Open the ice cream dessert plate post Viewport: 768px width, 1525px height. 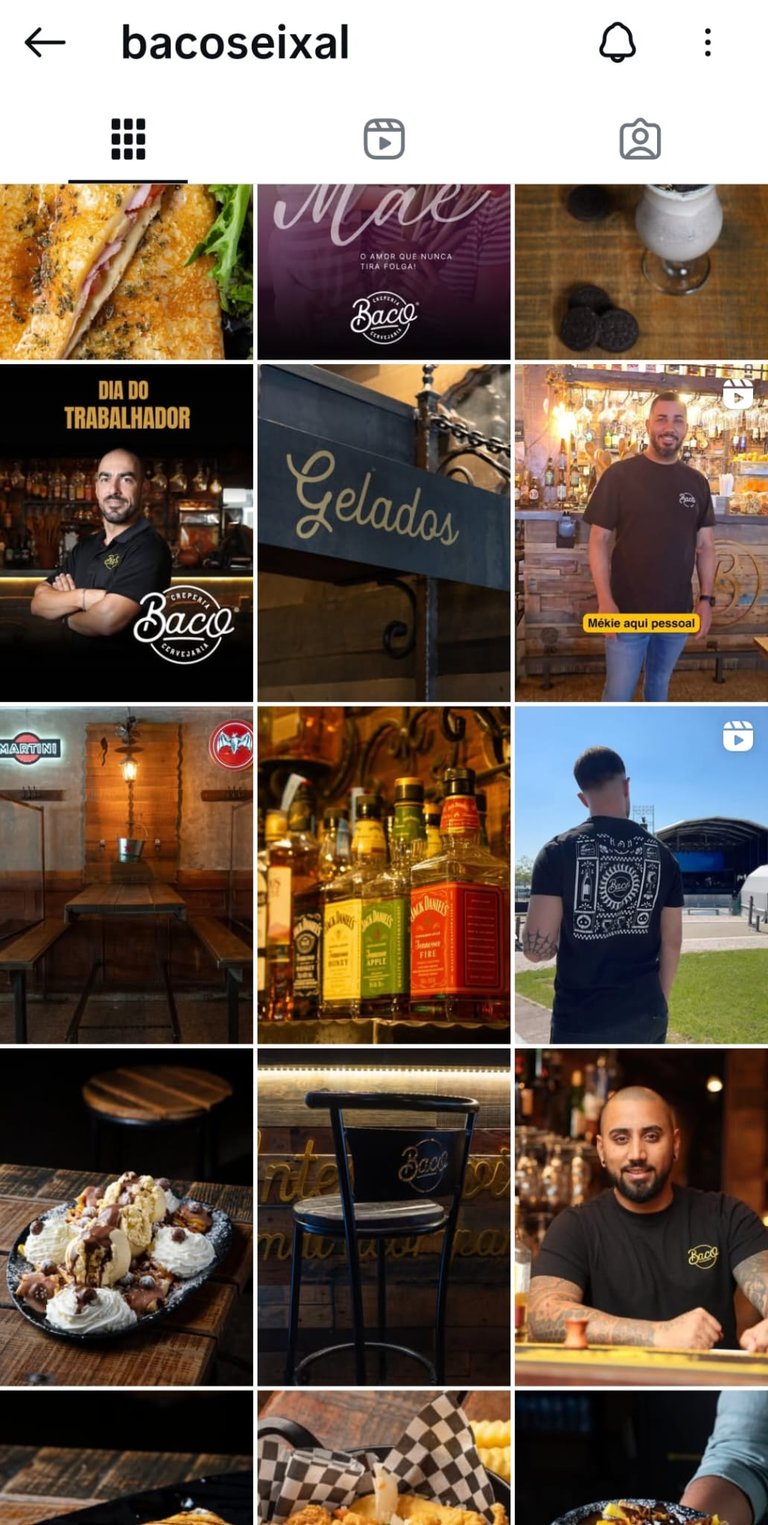126,1217
